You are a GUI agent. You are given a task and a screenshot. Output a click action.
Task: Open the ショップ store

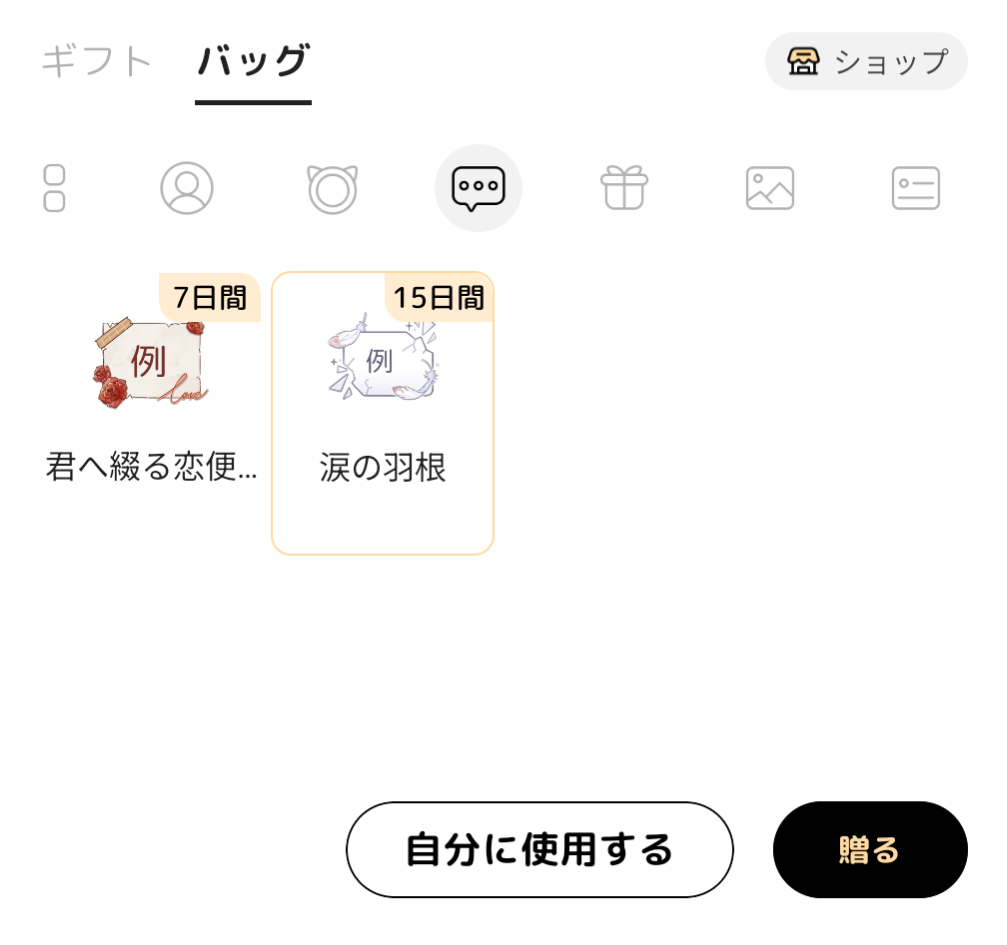[x=866, y=61]
